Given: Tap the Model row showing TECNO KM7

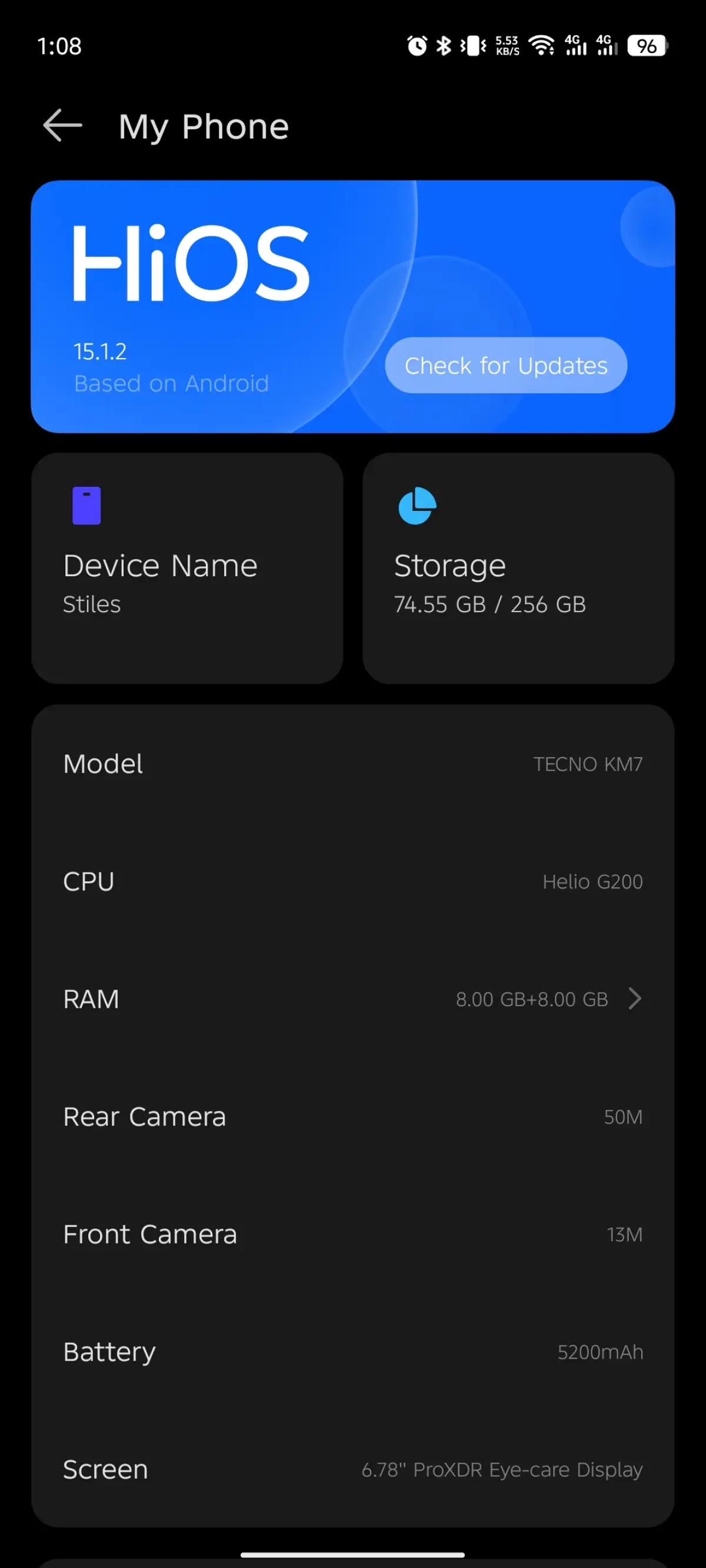Looking at the screenshot, I should click(354, 764).
